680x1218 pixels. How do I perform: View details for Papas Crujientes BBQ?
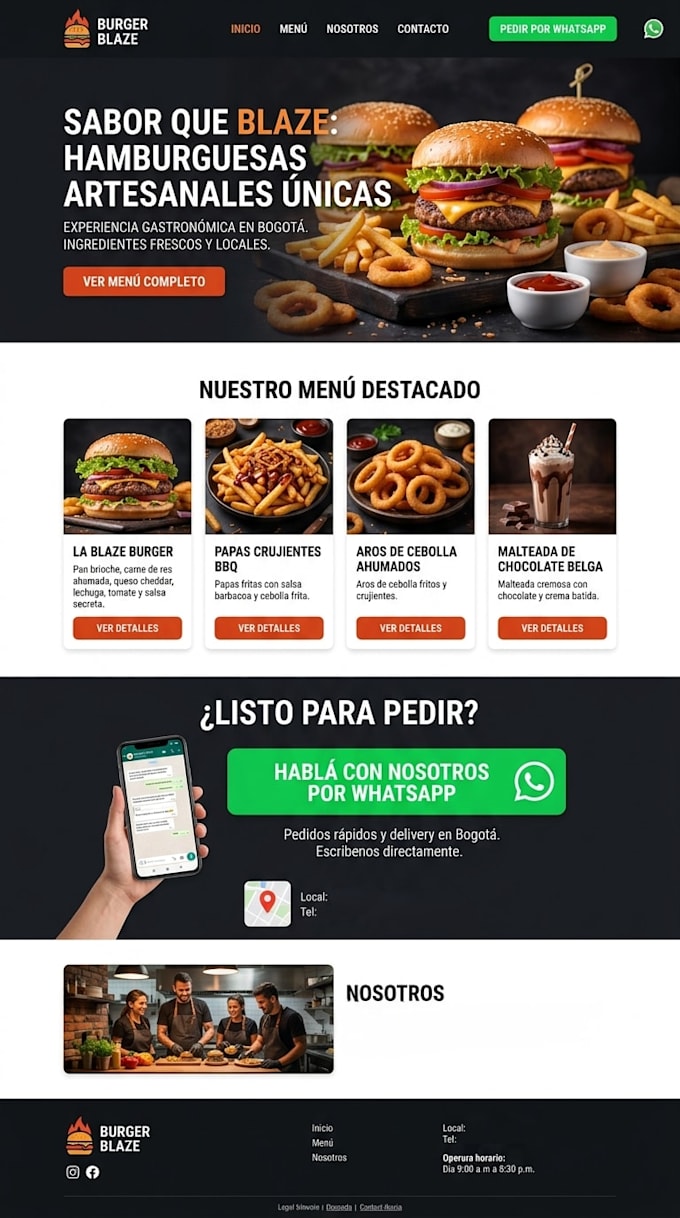(x=269, y=628)
